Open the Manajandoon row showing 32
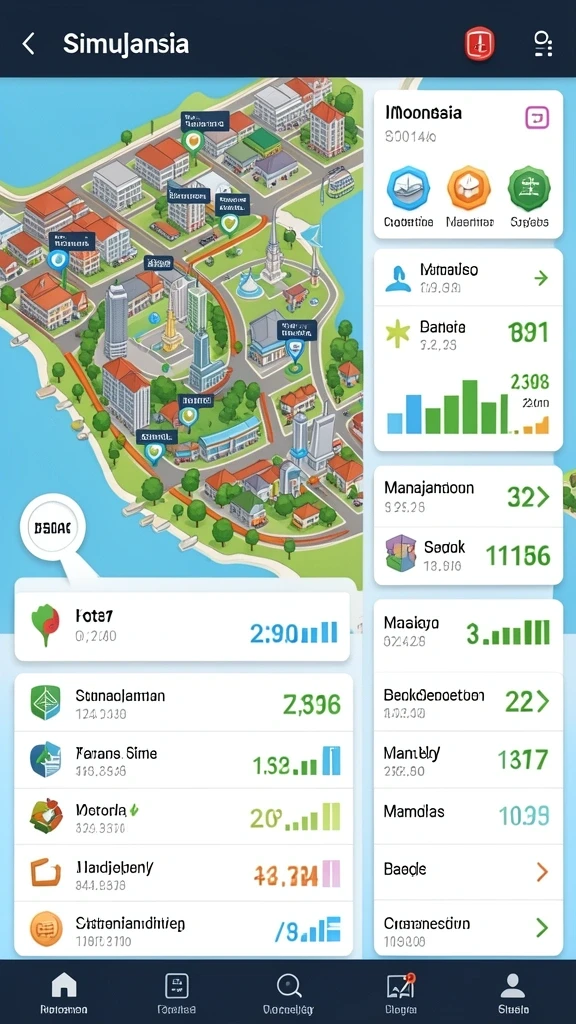Viewport: 576px width, 1024px height. (468, 496)
